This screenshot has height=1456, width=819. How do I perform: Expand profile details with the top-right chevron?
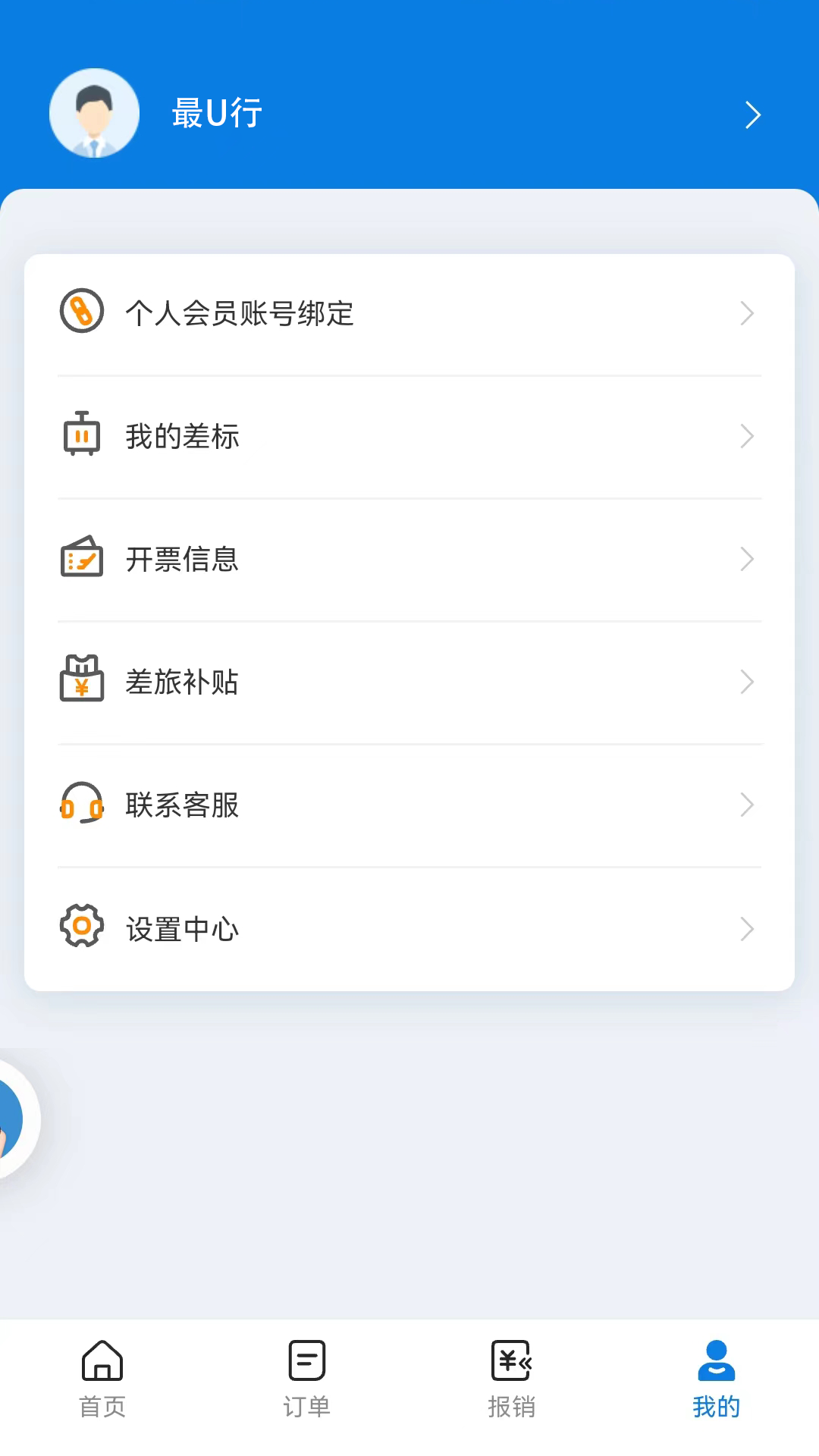pos(753,114)
